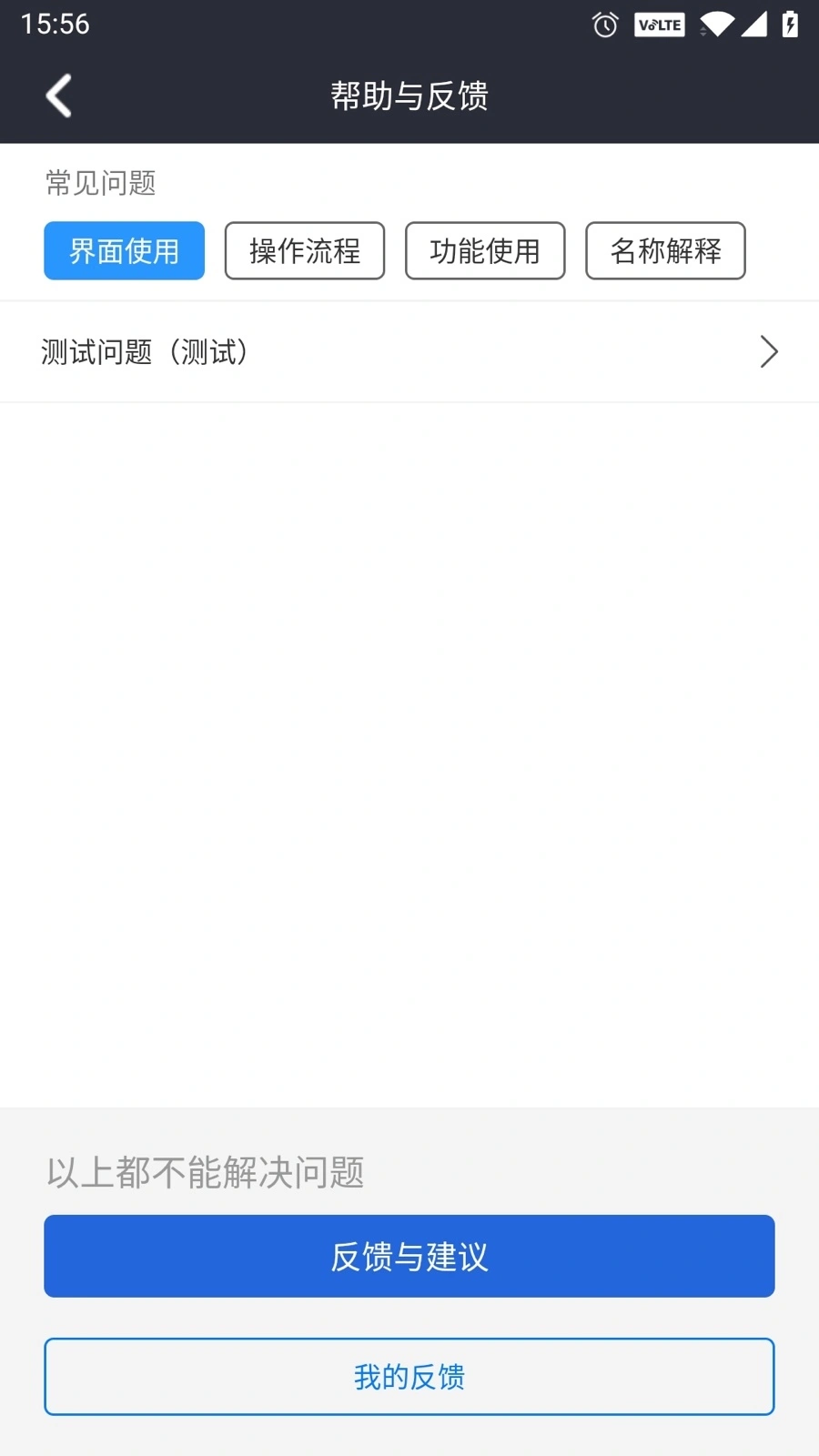
Task: Click the Wi-Fi signal icon
Action: pyautogui.click(x=718, y=25)
